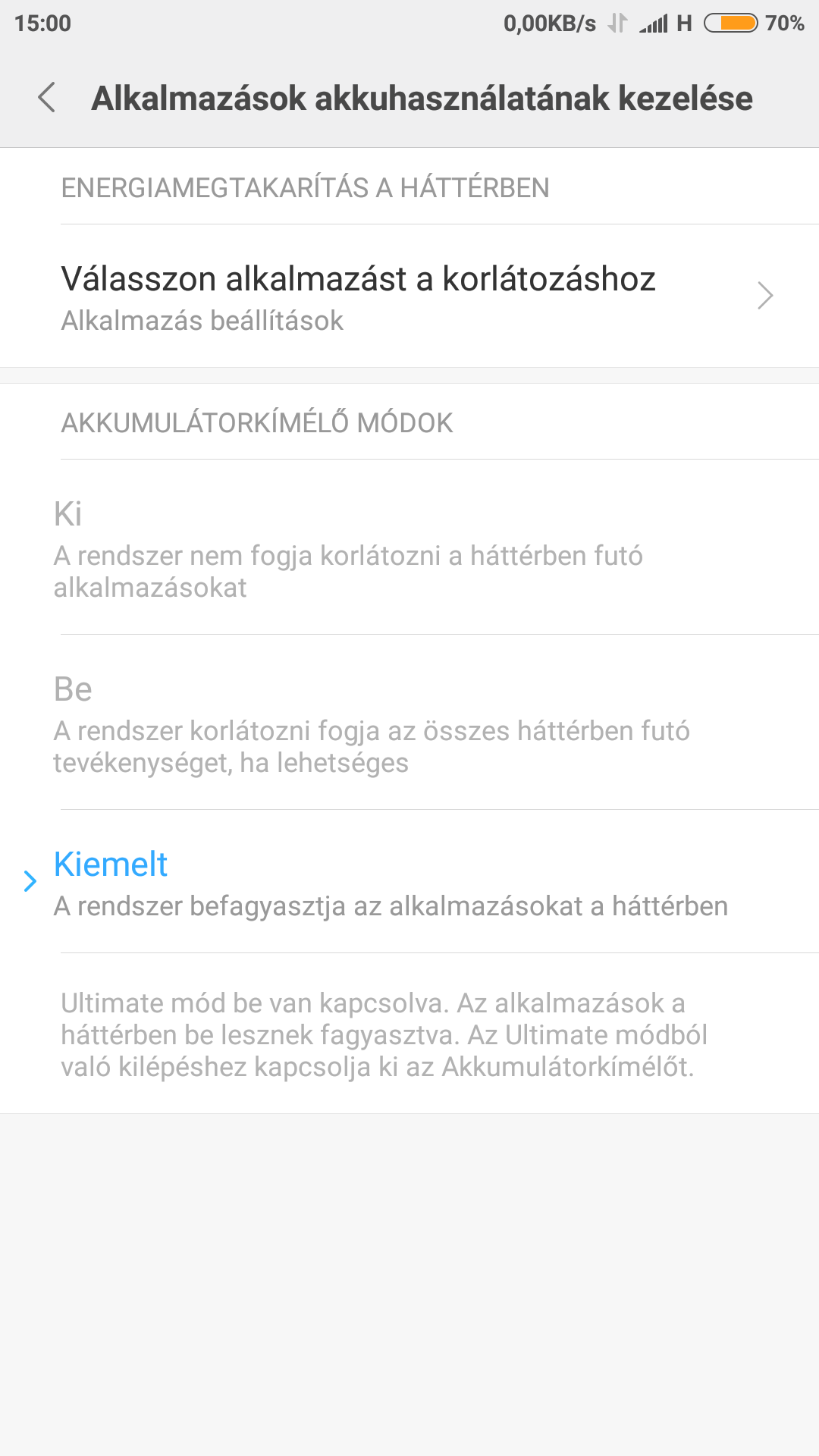Open Válasszon alkalmazást a korlátozáshoz

[x=409, y=297]
